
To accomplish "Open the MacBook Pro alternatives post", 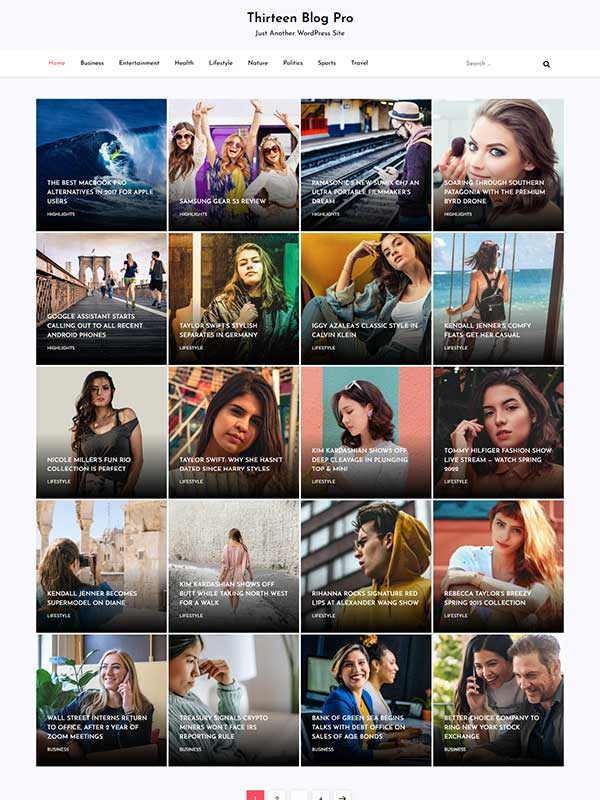I will pyautogui.click(x=100, y=192).
